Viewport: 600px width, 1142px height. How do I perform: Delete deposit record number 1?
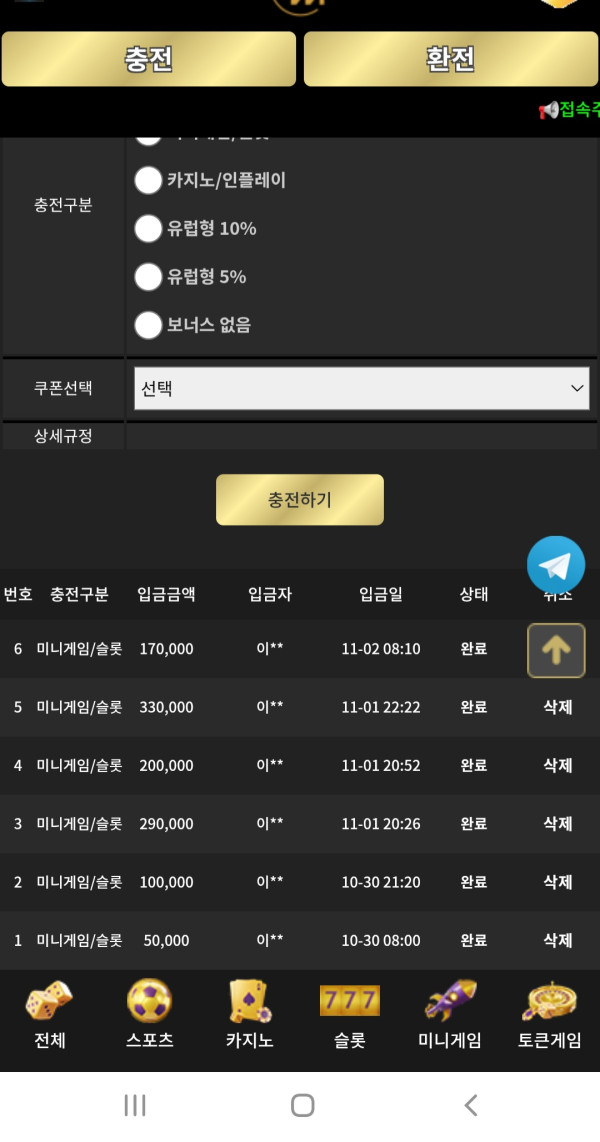(x=557, y=940)
